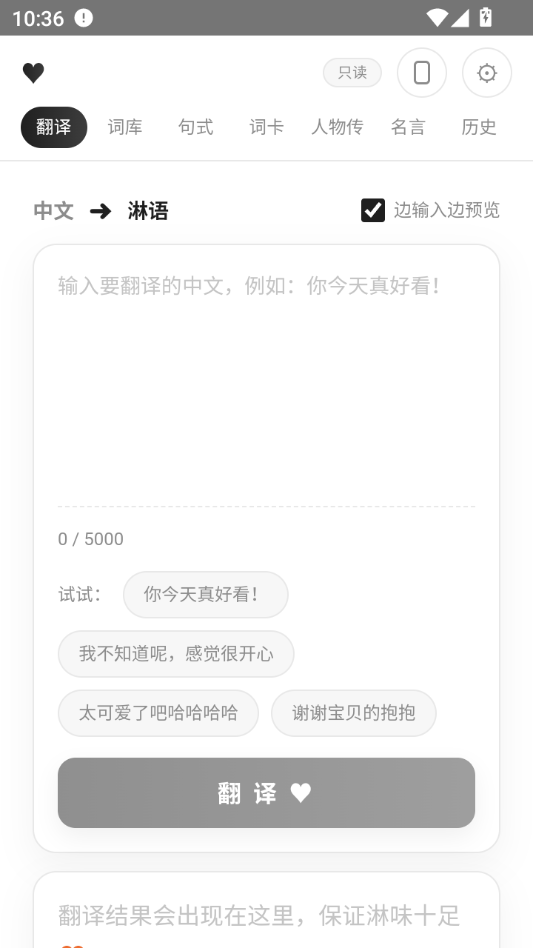Open the 句式 tab
Image resolution: width=533 pixels, height=948 pixels.
196,127
